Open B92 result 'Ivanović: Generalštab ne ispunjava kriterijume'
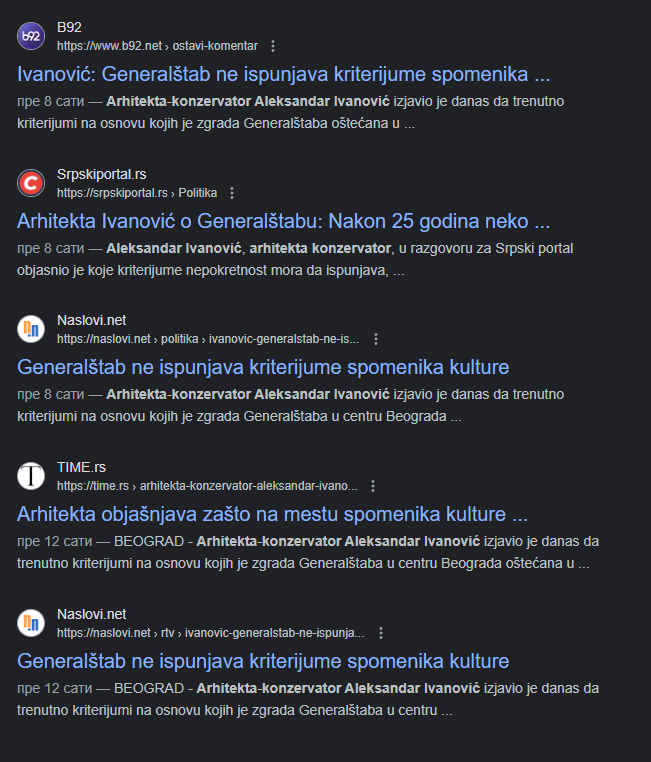The height and width of the screenshot is (762, 651). 284,75
